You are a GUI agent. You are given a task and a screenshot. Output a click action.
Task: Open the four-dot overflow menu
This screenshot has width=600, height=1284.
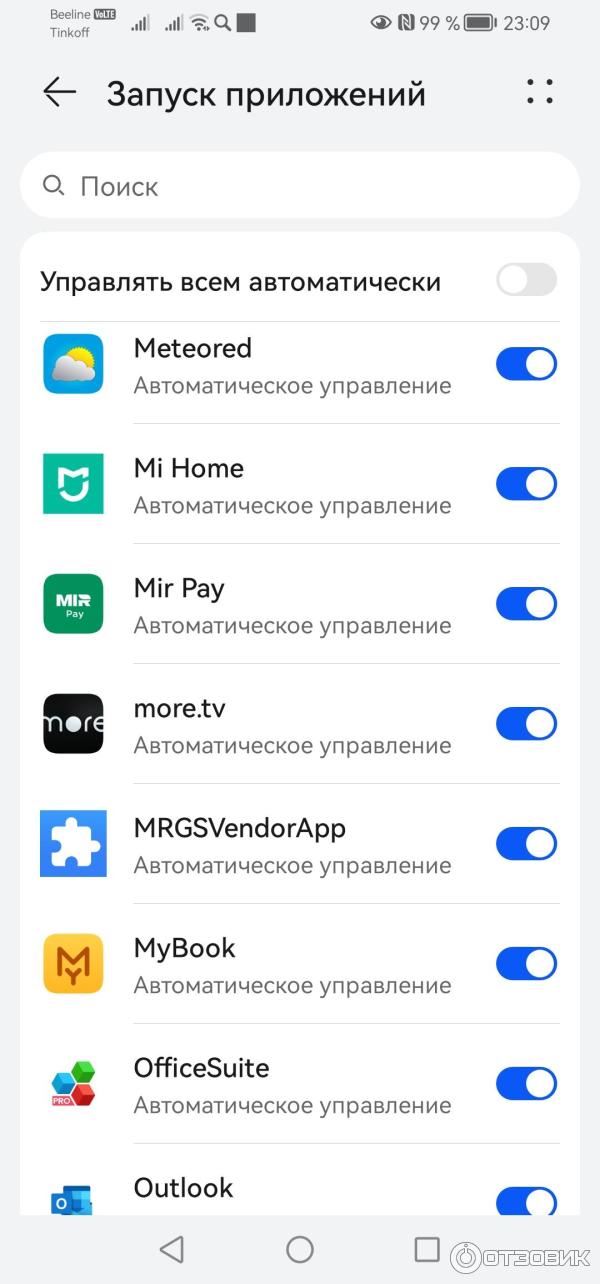pyautogui.click(x=539, y=92)
